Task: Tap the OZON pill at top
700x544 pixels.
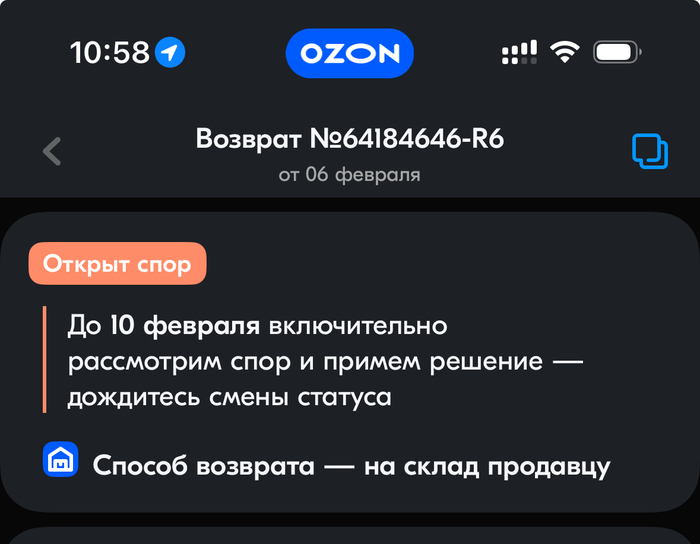Action: pos(350,53)
